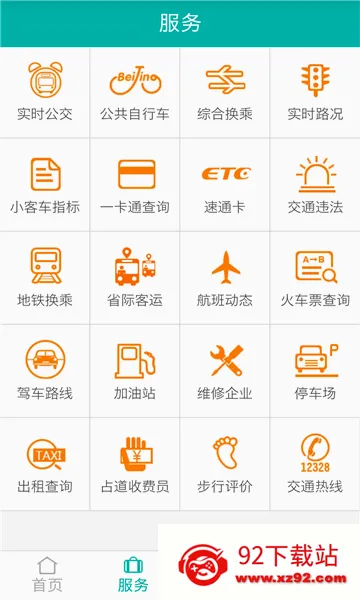
Task: View 交通违法 traffic violations
Action: tap(315, 186)
